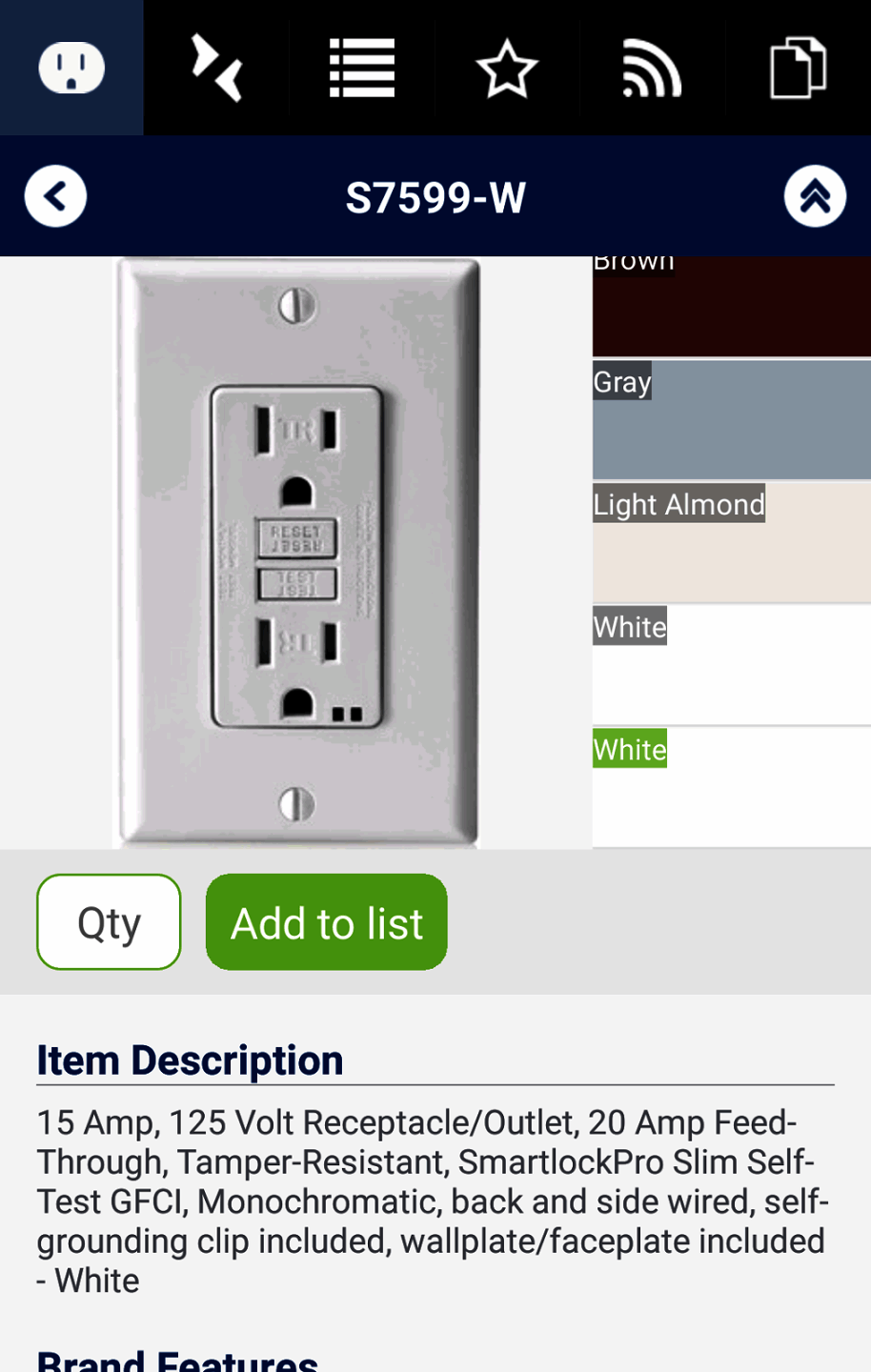The height and width of the screenshot is (1372, 871).
Task: Select the White swatch with green label
Action: tap(731, 787)
